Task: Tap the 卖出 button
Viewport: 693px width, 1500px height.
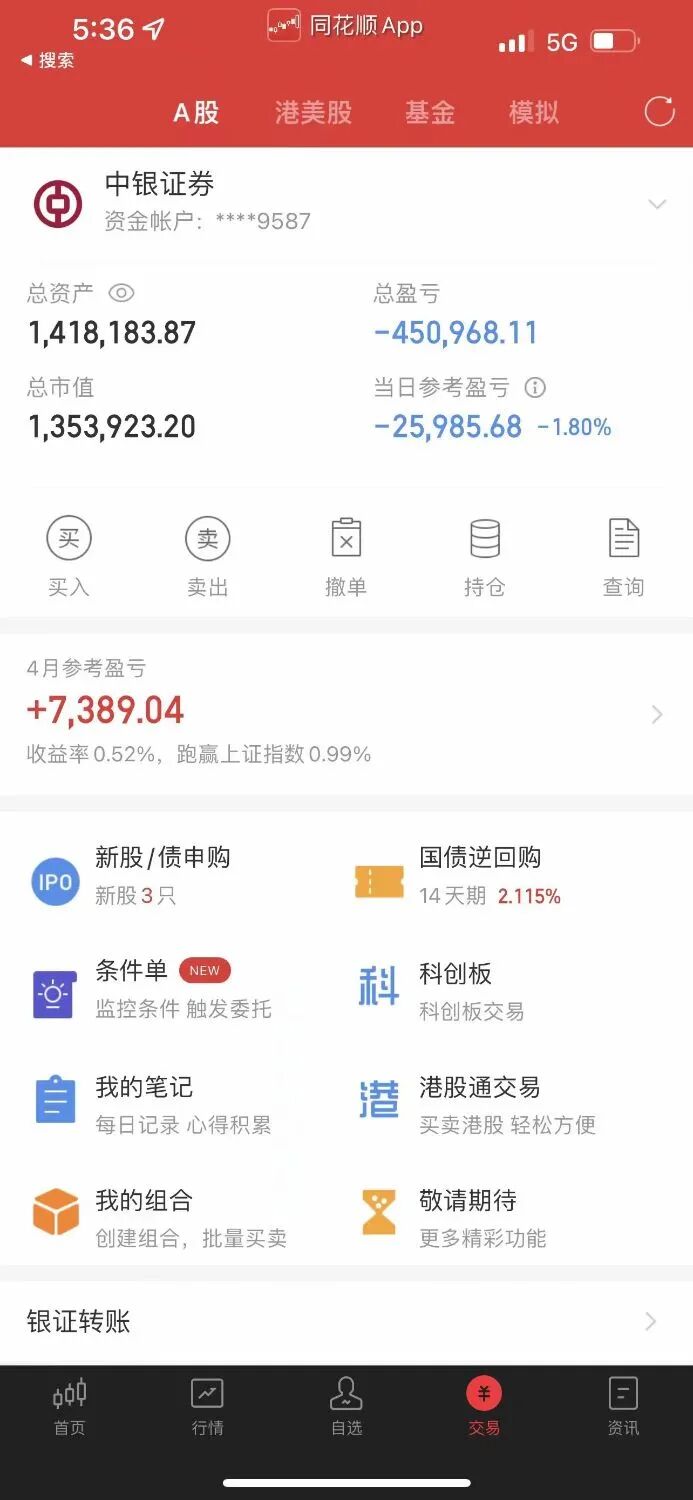Action: (207, 557)
